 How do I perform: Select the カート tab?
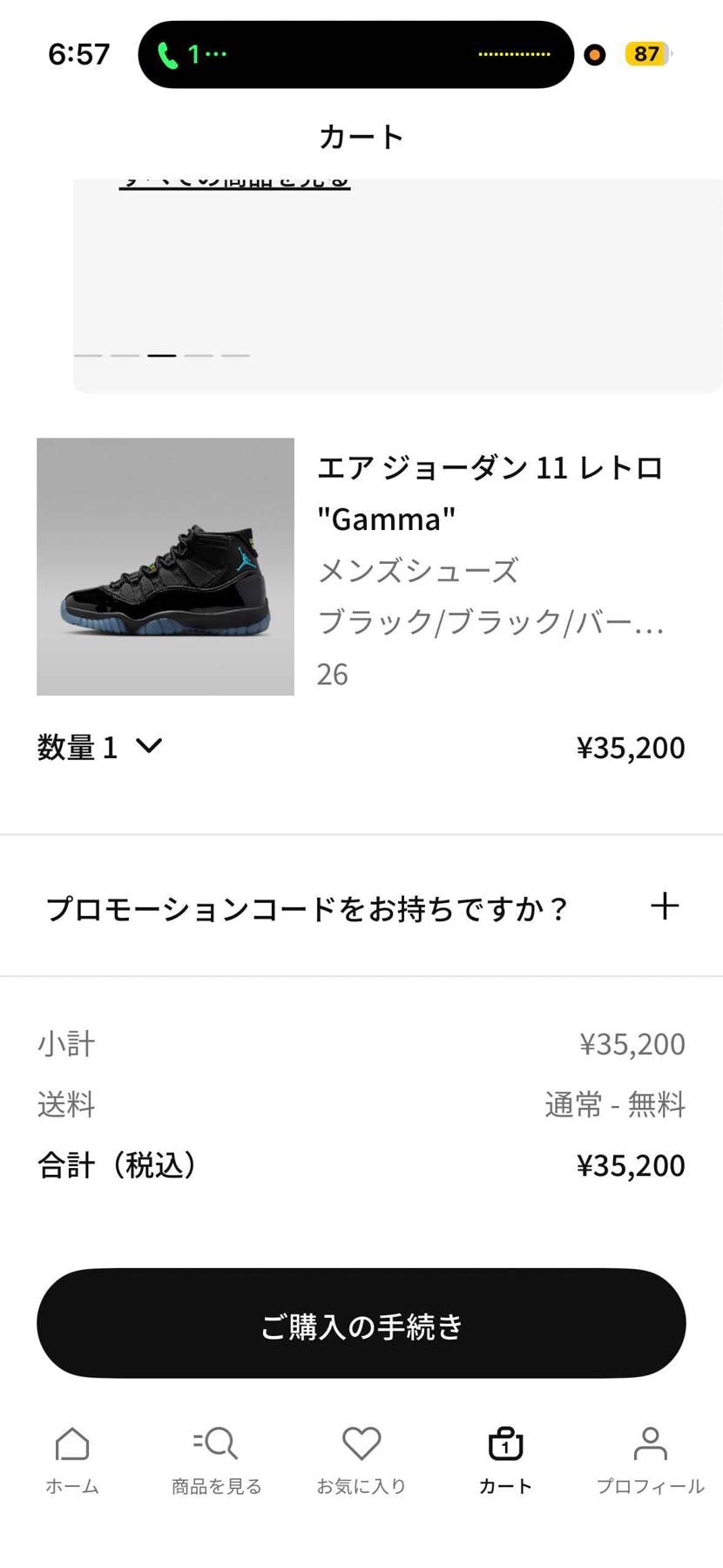coord(505,1459)
